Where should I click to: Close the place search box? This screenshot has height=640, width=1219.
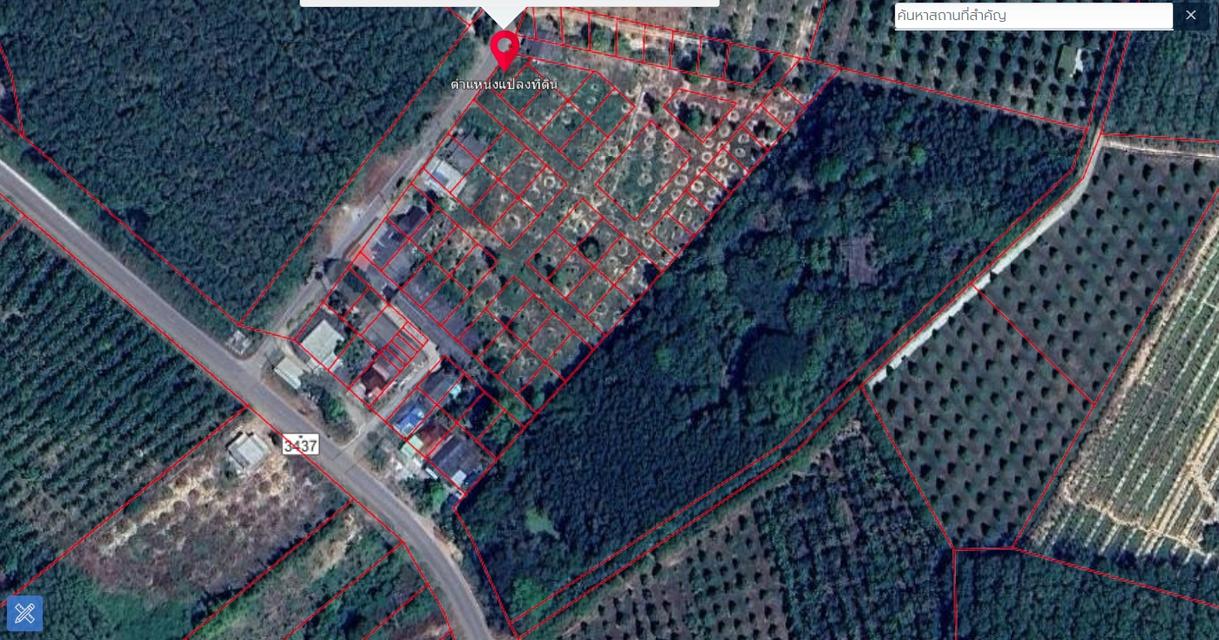point(1190,15)
